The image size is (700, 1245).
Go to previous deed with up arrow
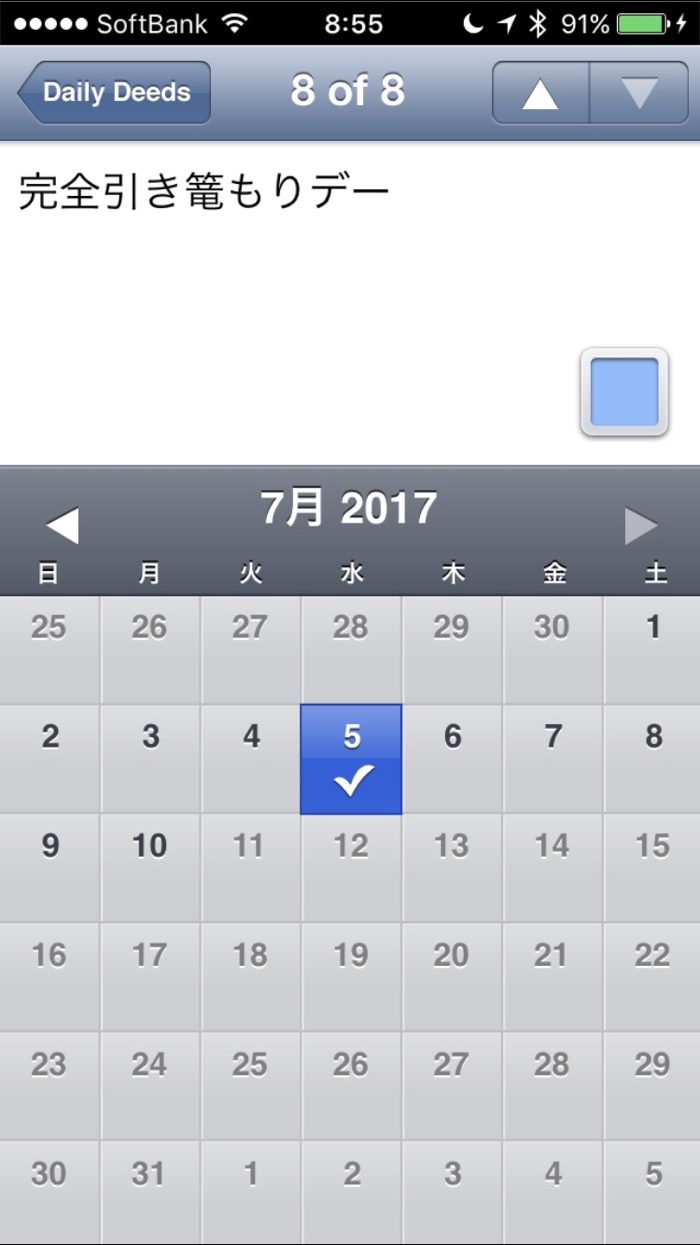(540, 93)
